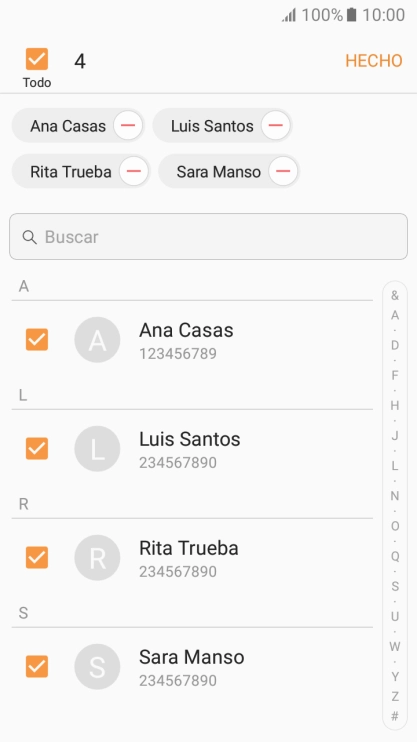The width and height of the screenshot is (417, 742).
Task: Uncheck the Sara Manso contact checkbox
Action: [x=37, y=666]
